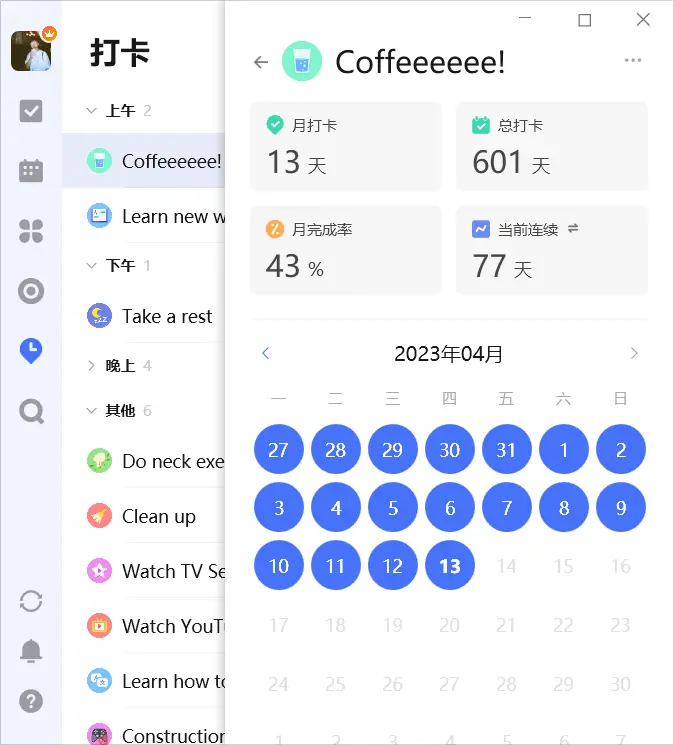Go to next month in calendar
Screen dimensions: 674x745
[x=633, y=353]
